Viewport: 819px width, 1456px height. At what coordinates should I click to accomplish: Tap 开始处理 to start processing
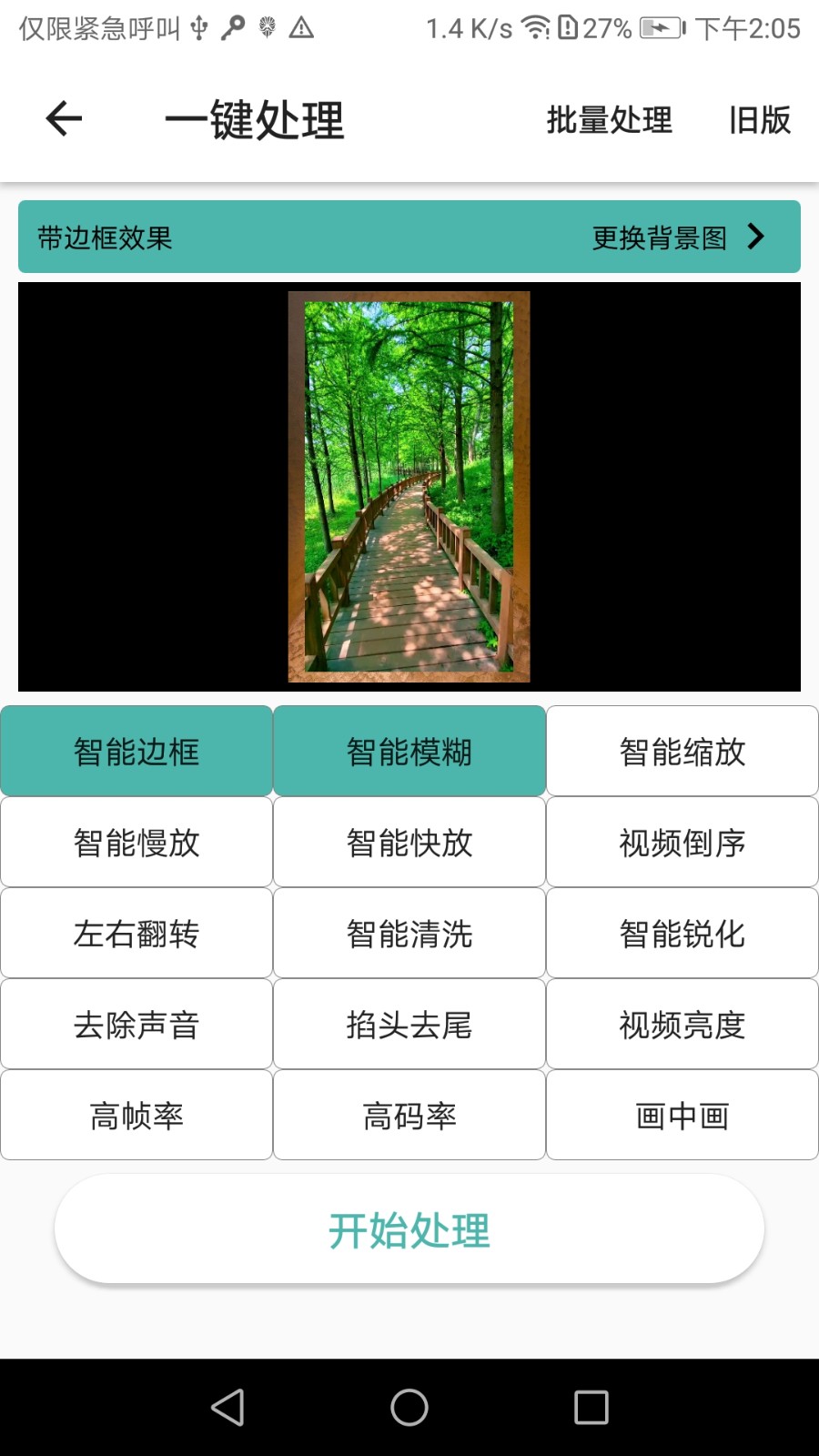(409, 1230)
